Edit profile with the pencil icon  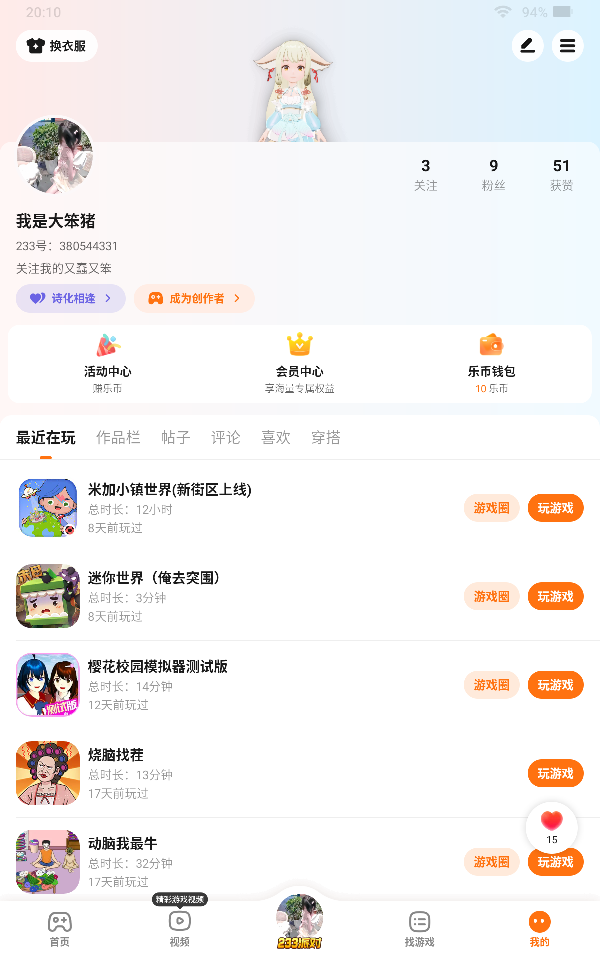[527, 46]
